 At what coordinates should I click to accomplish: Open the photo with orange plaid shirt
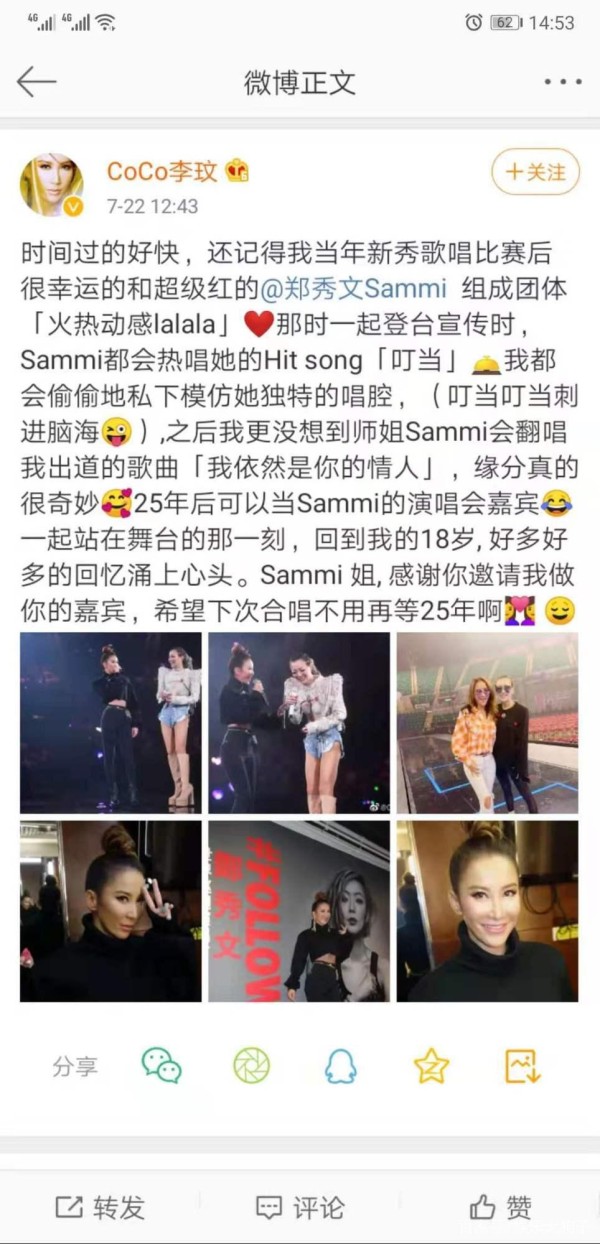point(487,722)
